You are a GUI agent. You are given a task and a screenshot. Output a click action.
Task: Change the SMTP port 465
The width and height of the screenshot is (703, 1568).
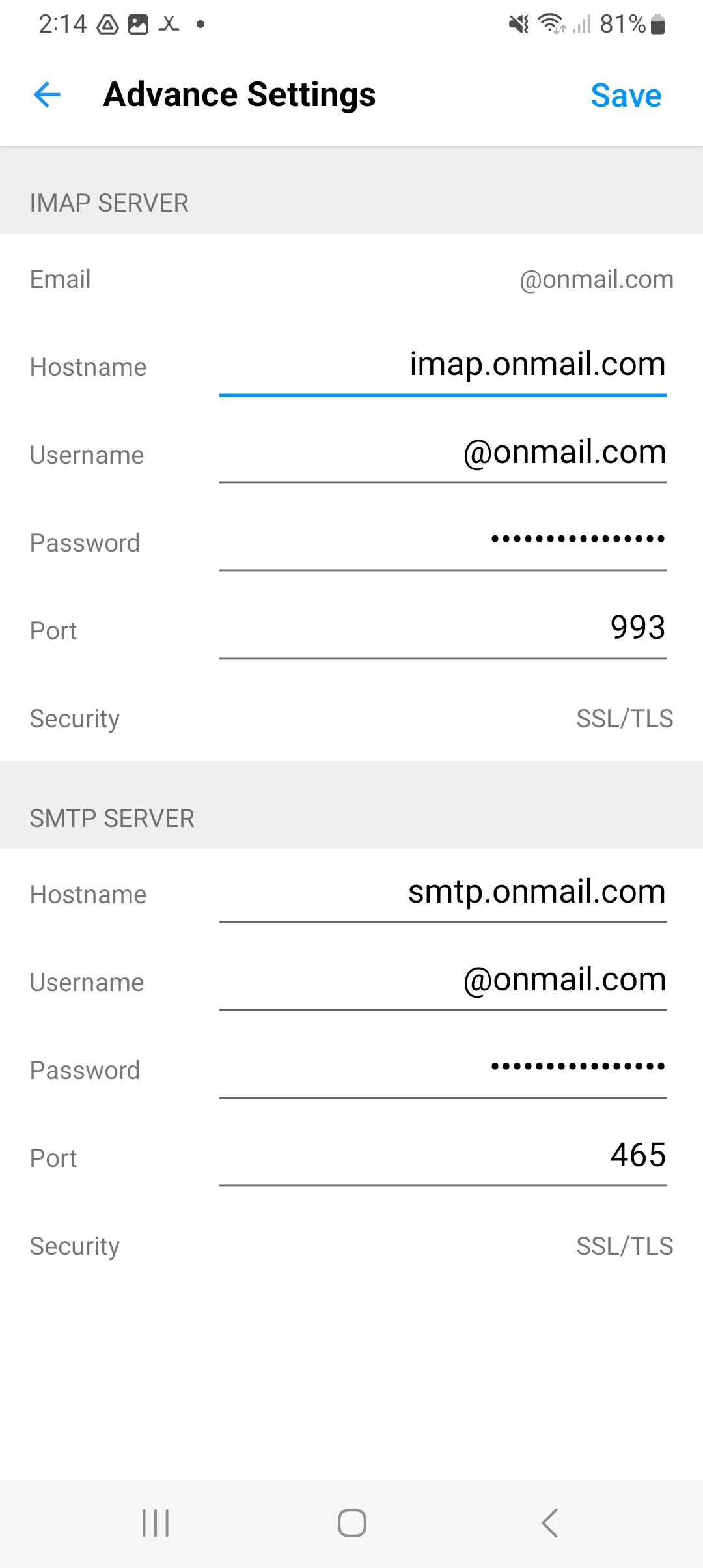point(443,1156)
